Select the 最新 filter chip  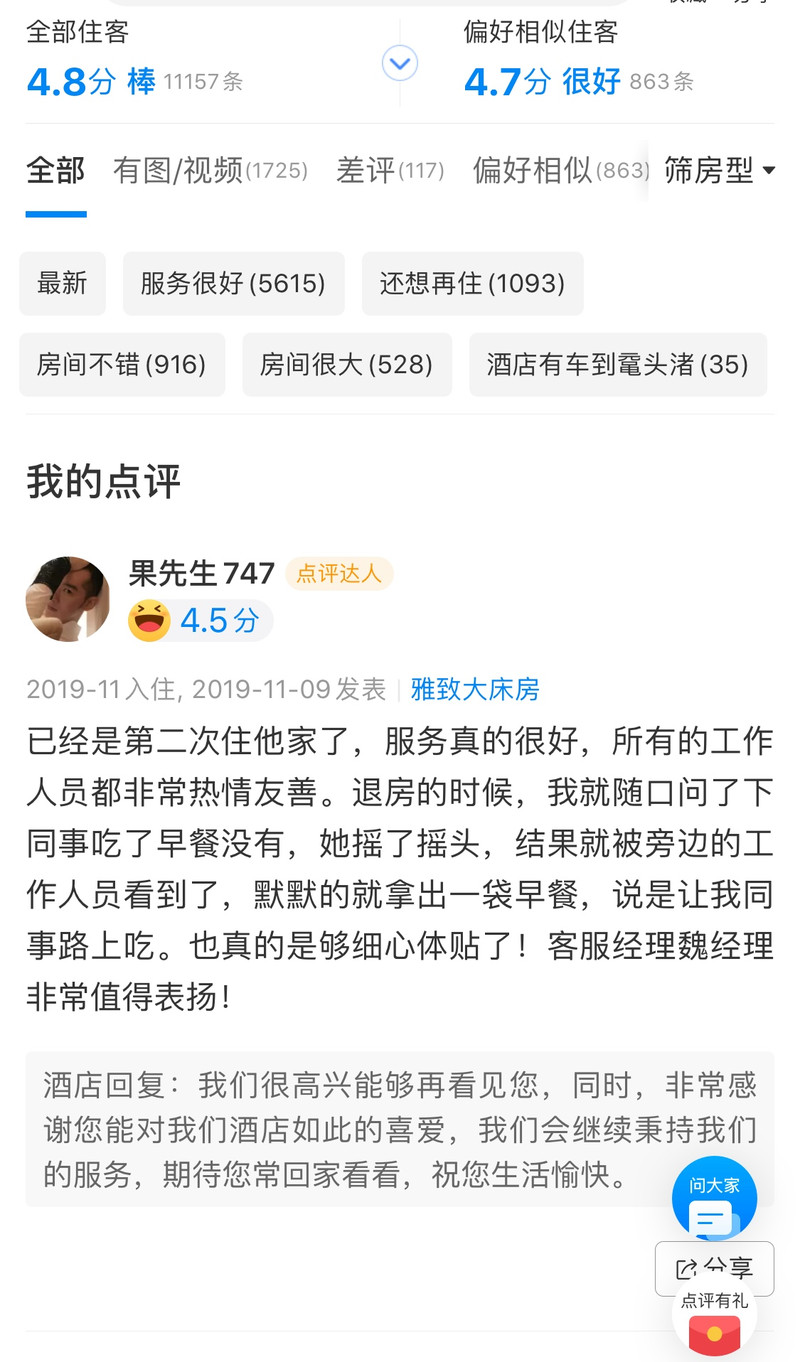pos(62,284)
